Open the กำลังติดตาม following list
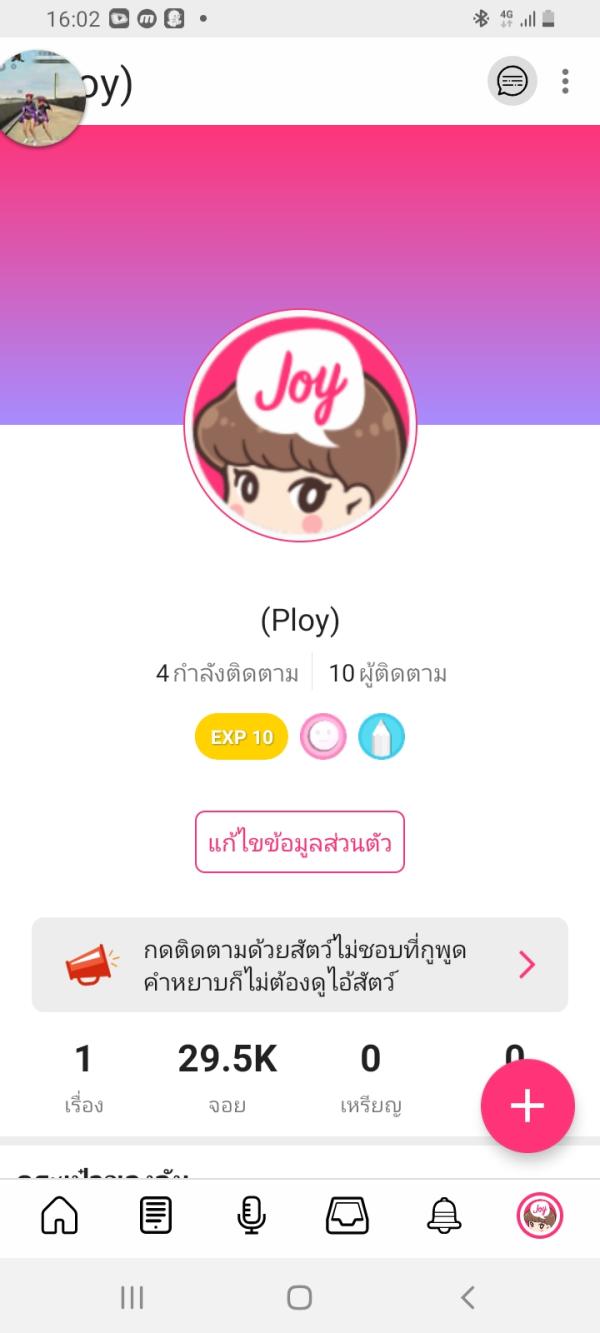Image resolution: width=600 pixels, height=1333 pixels. (227, 674)
